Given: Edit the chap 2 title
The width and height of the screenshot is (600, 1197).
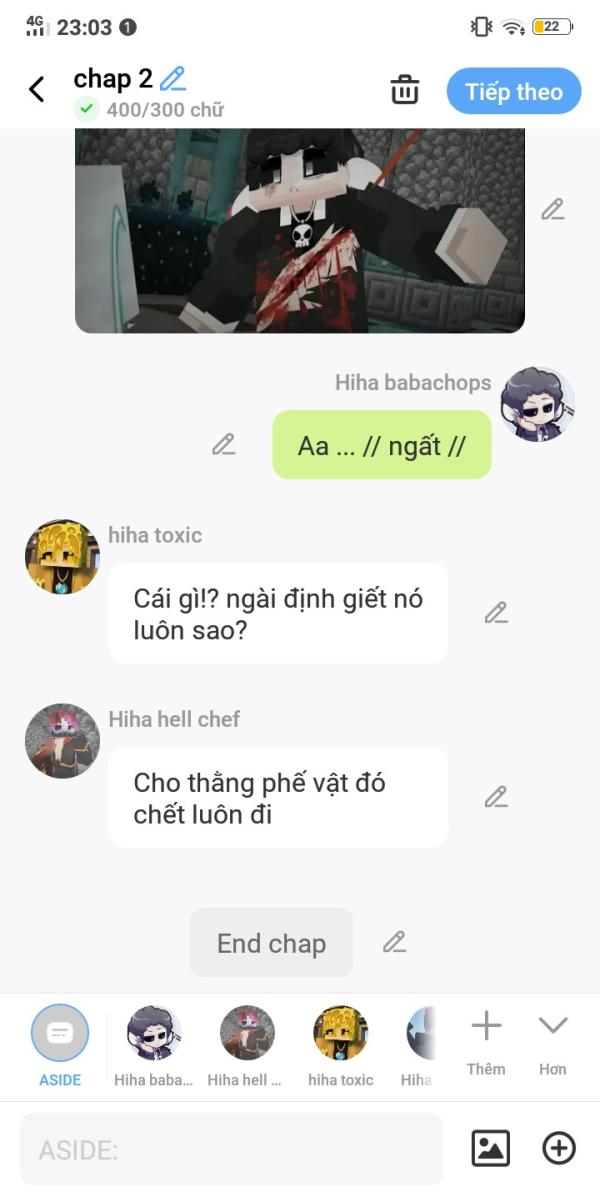Looking at the screenshot, I should click(x=173, y=78).
